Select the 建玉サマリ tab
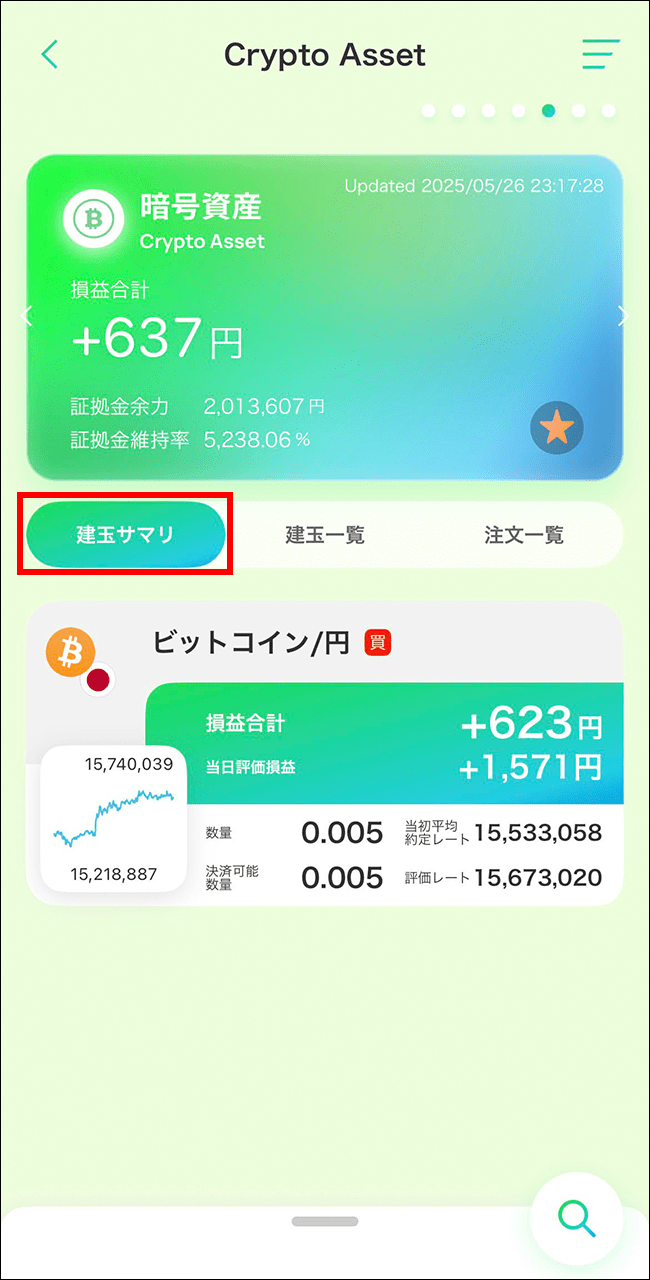The image size is (650, 1280). coord(126,535)
